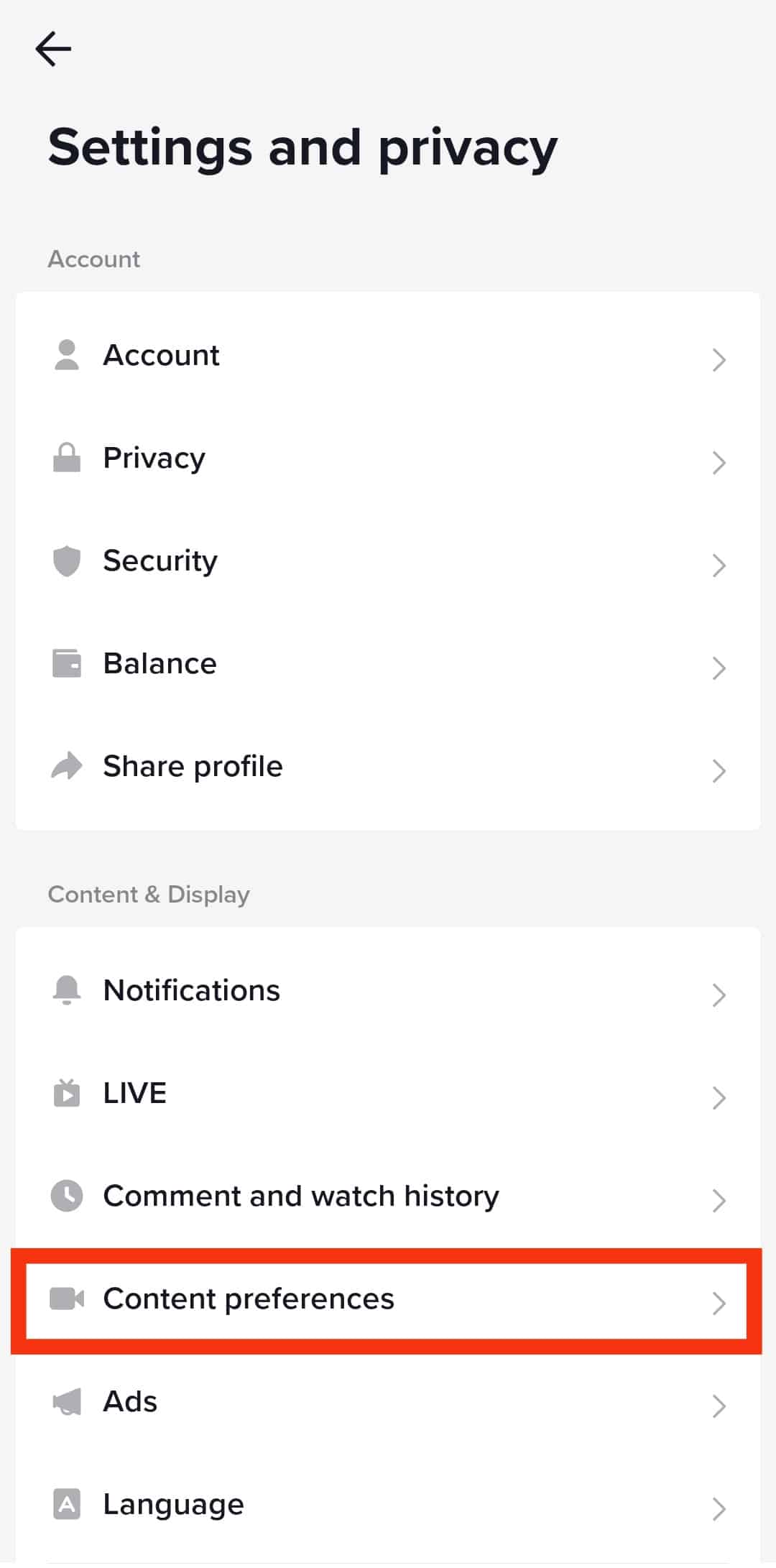Tap the Privacy padlock icon
Image resolution: width=776 pixels, height=1568 pixels.
click(67, 458)
